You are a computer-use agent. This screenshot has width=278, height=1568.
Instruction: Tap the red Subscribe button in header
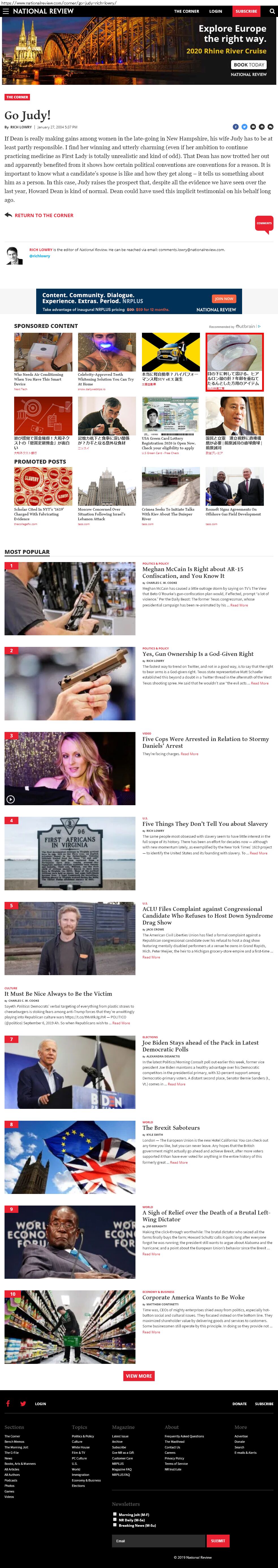coord(246,11)
